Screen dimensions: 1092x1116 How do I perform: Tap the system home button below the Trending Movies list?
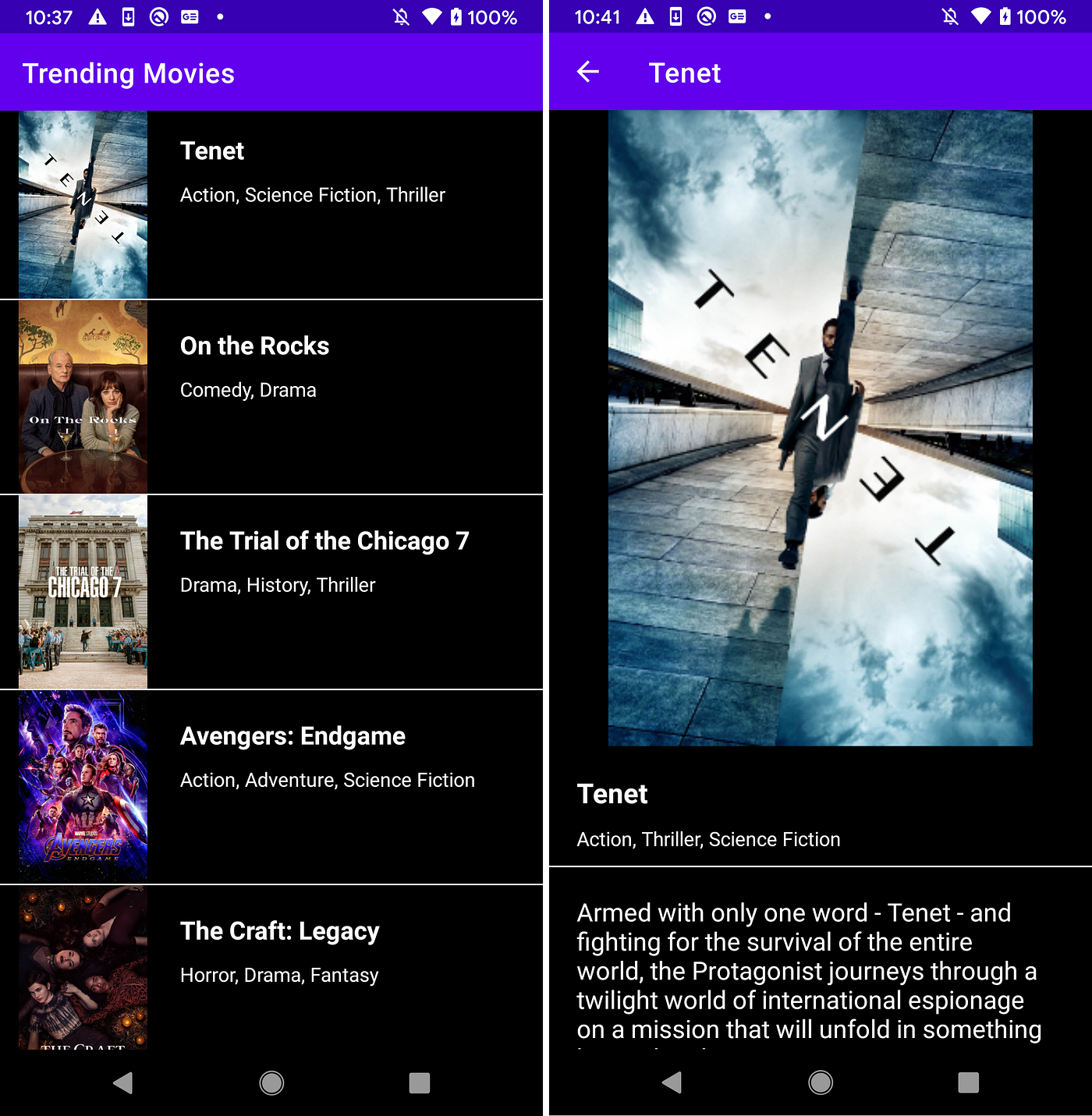point(271,1082)
